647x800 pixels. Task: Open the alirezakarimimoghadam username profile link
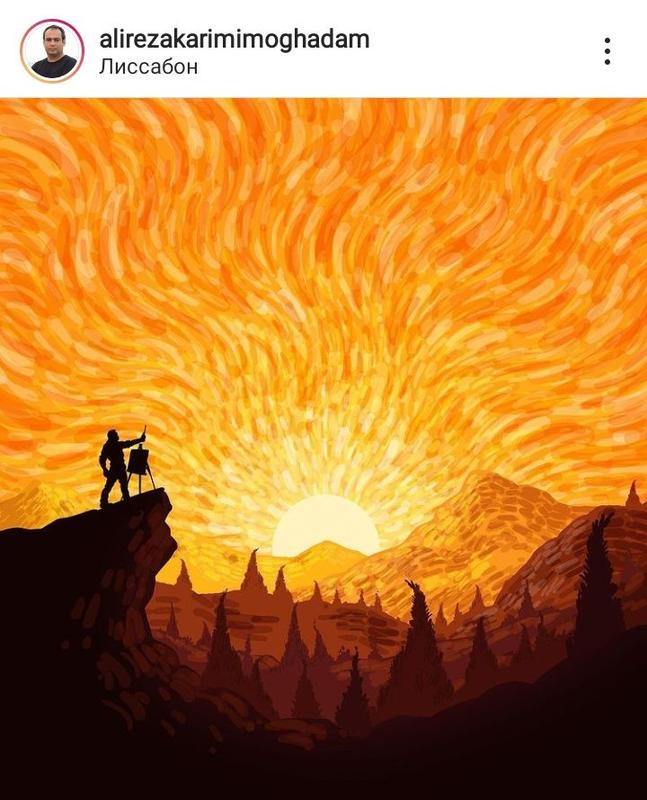pos(235,39)
